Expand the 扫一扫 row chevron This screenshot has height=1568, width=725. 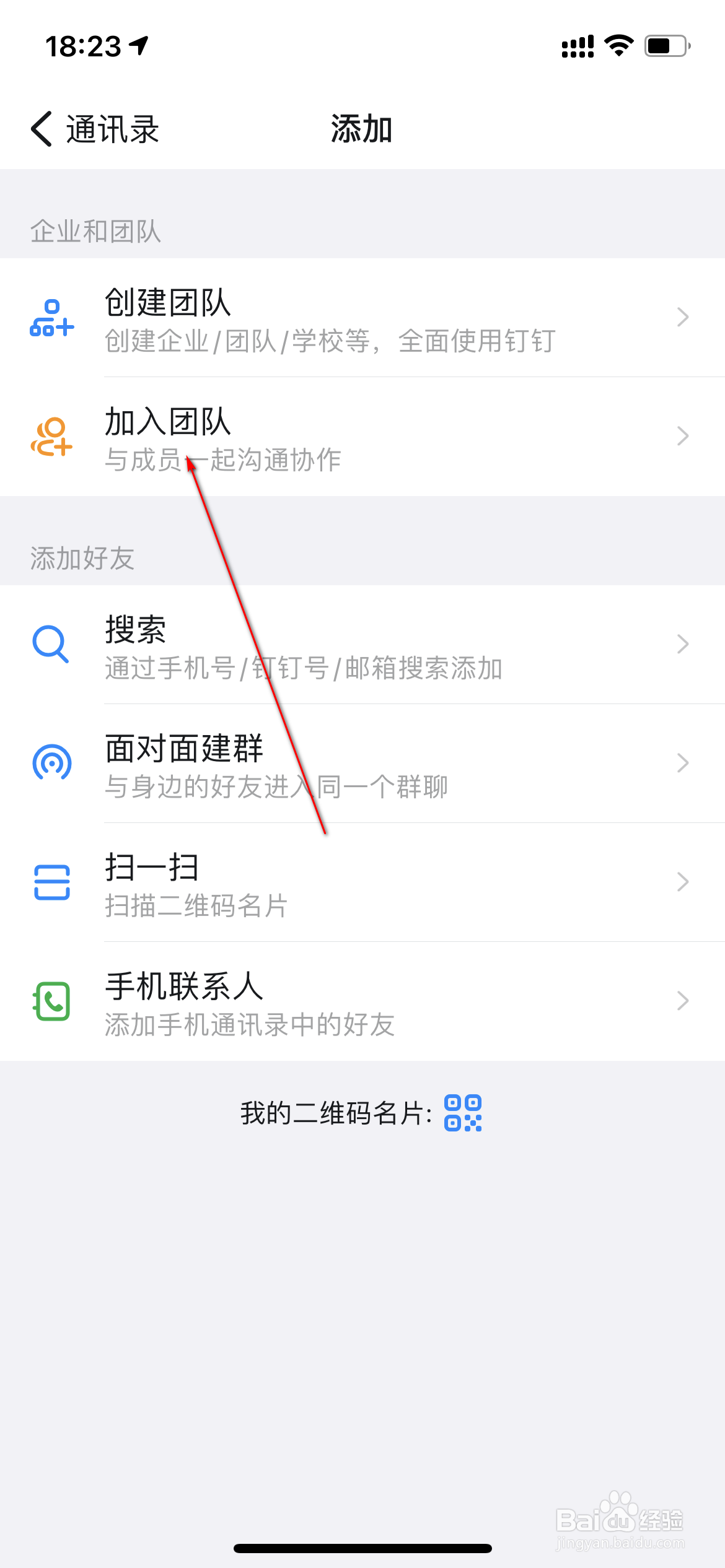[x=682, y=882]
